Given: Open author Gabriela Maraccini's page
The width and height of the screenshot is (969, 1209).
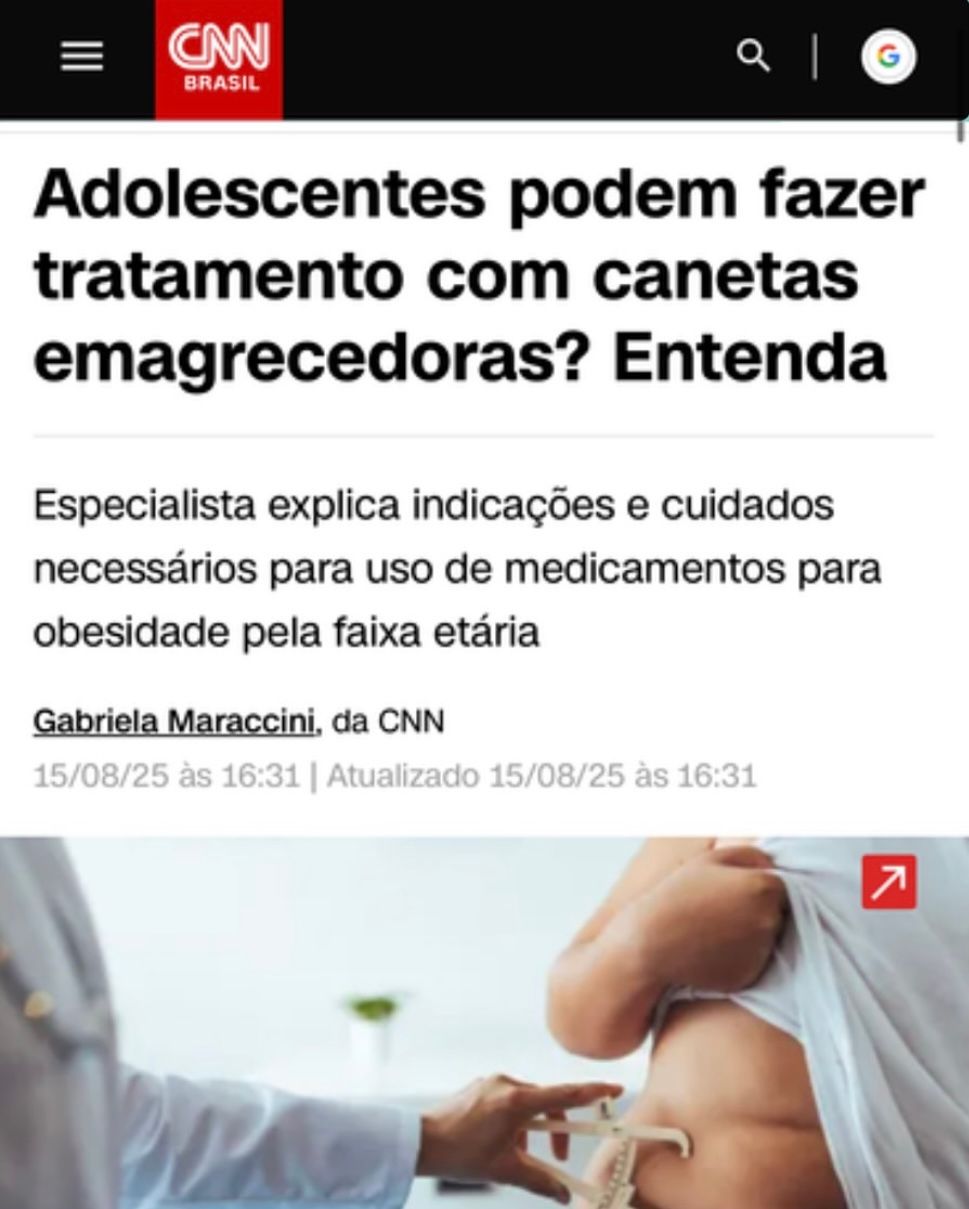Looking at the screenshot, I should (174, 721).
